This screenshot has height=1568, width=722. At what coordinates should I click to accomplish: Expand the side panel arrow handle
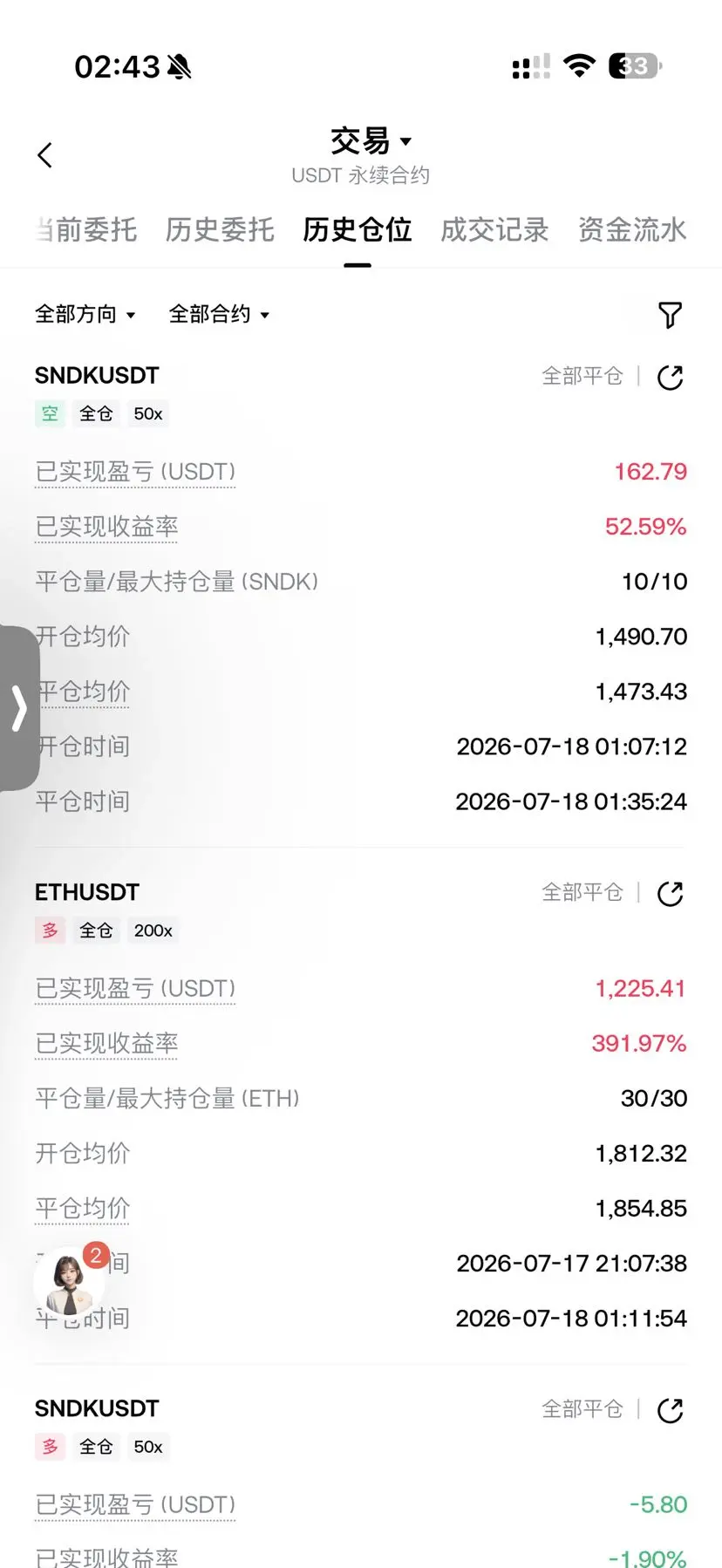[x=18, y=707]
